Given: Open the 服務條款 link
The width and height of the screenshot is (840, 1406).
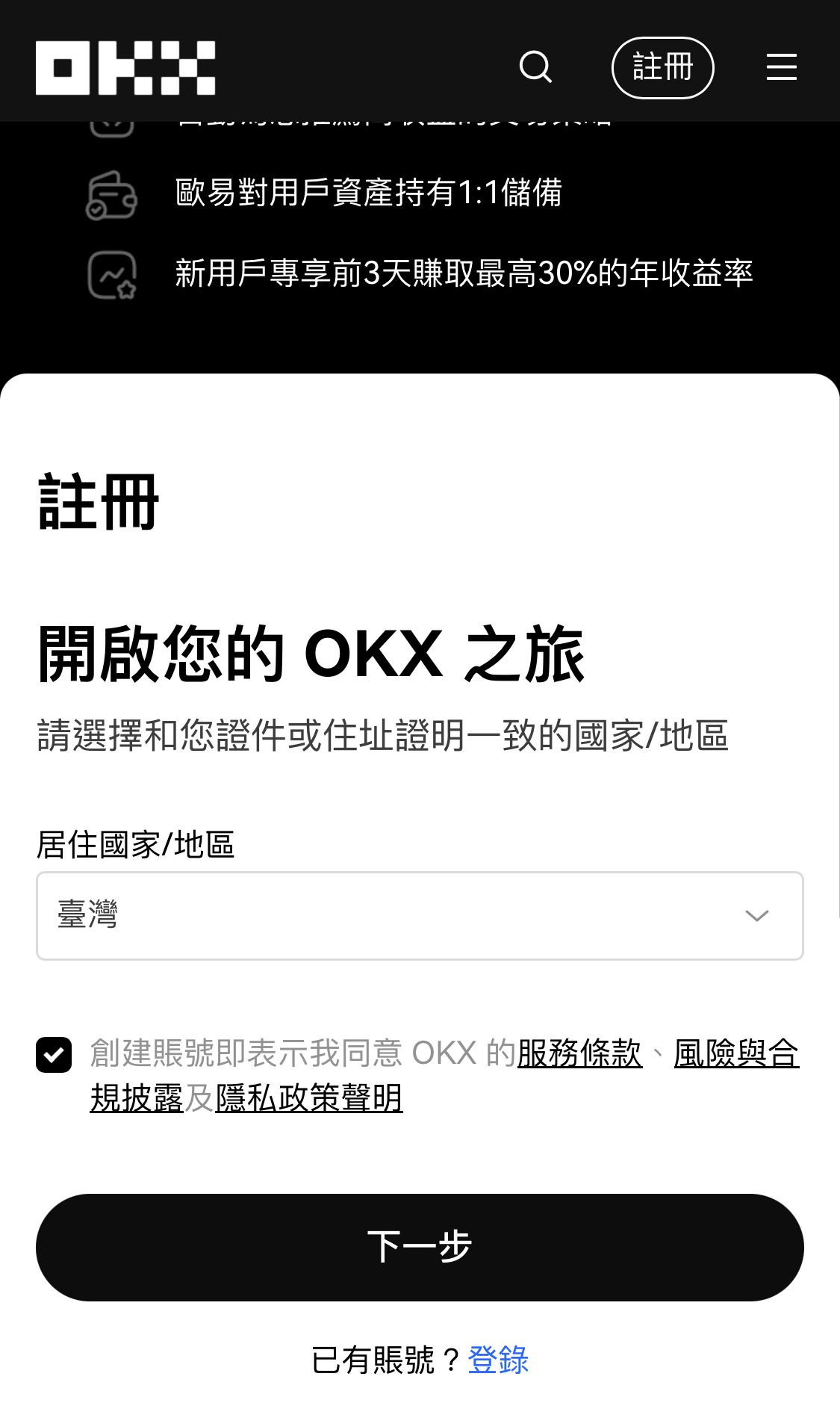Looking at the screenshot, I should click(579, 1053).
